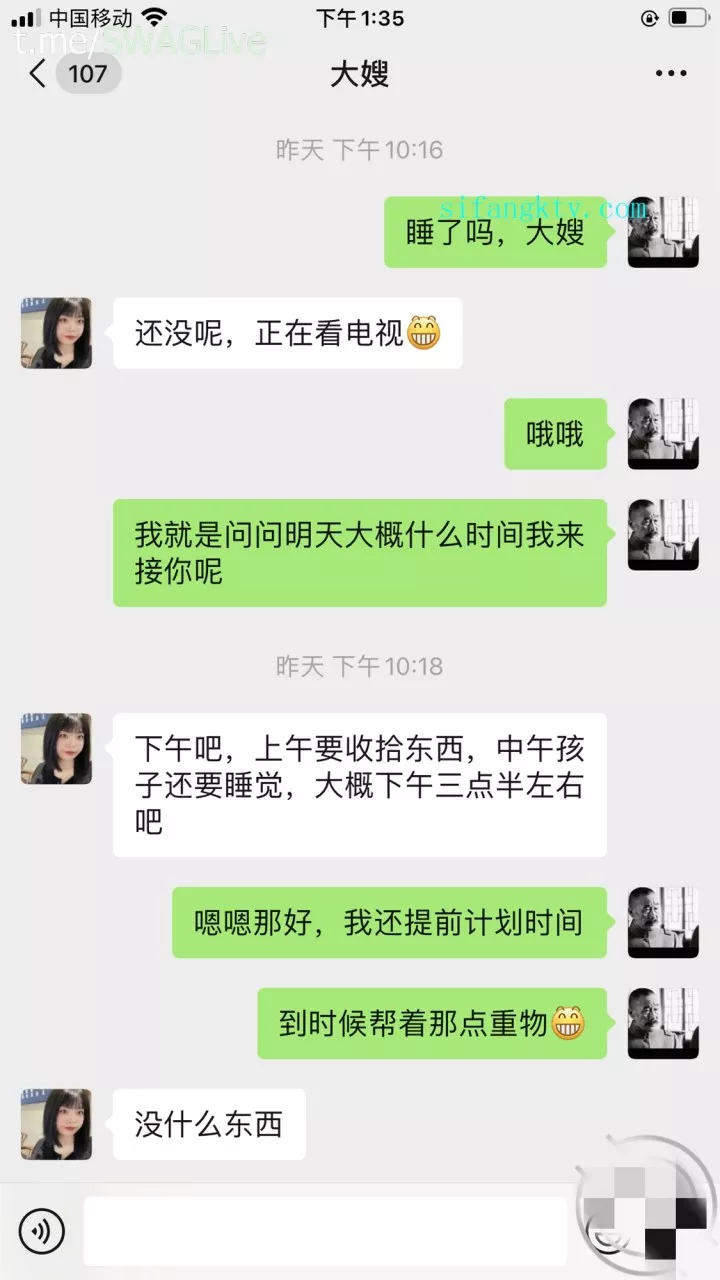This screenshot has width=720, height=1280.
Task: Tap the message text field
Action: pyautogui.click(x=325, y=1231)
